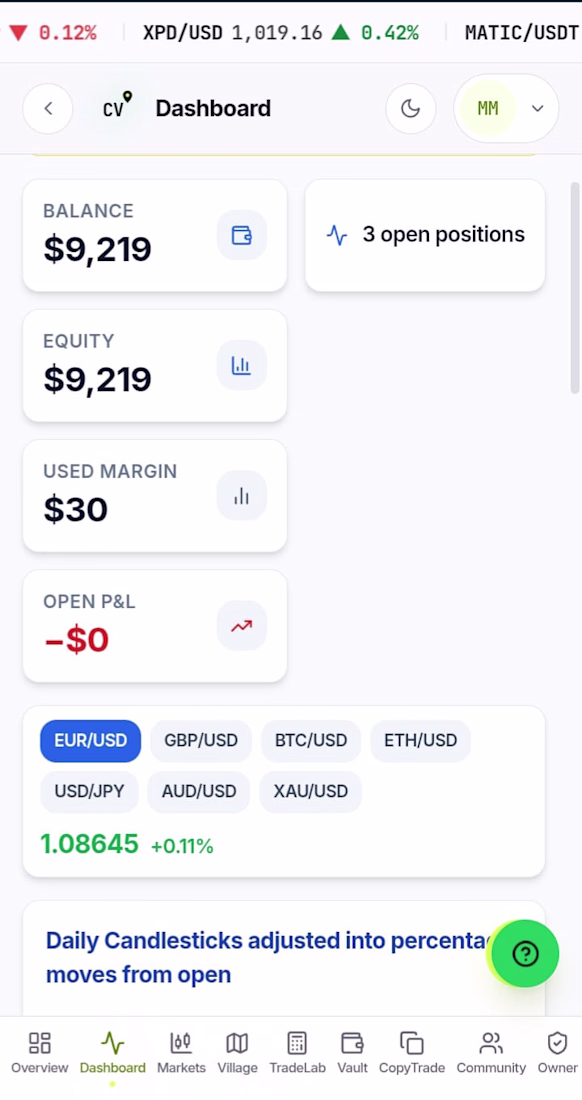582x1100 pixels.
Task: View the 3 open positions
Action: click(425, 235)
